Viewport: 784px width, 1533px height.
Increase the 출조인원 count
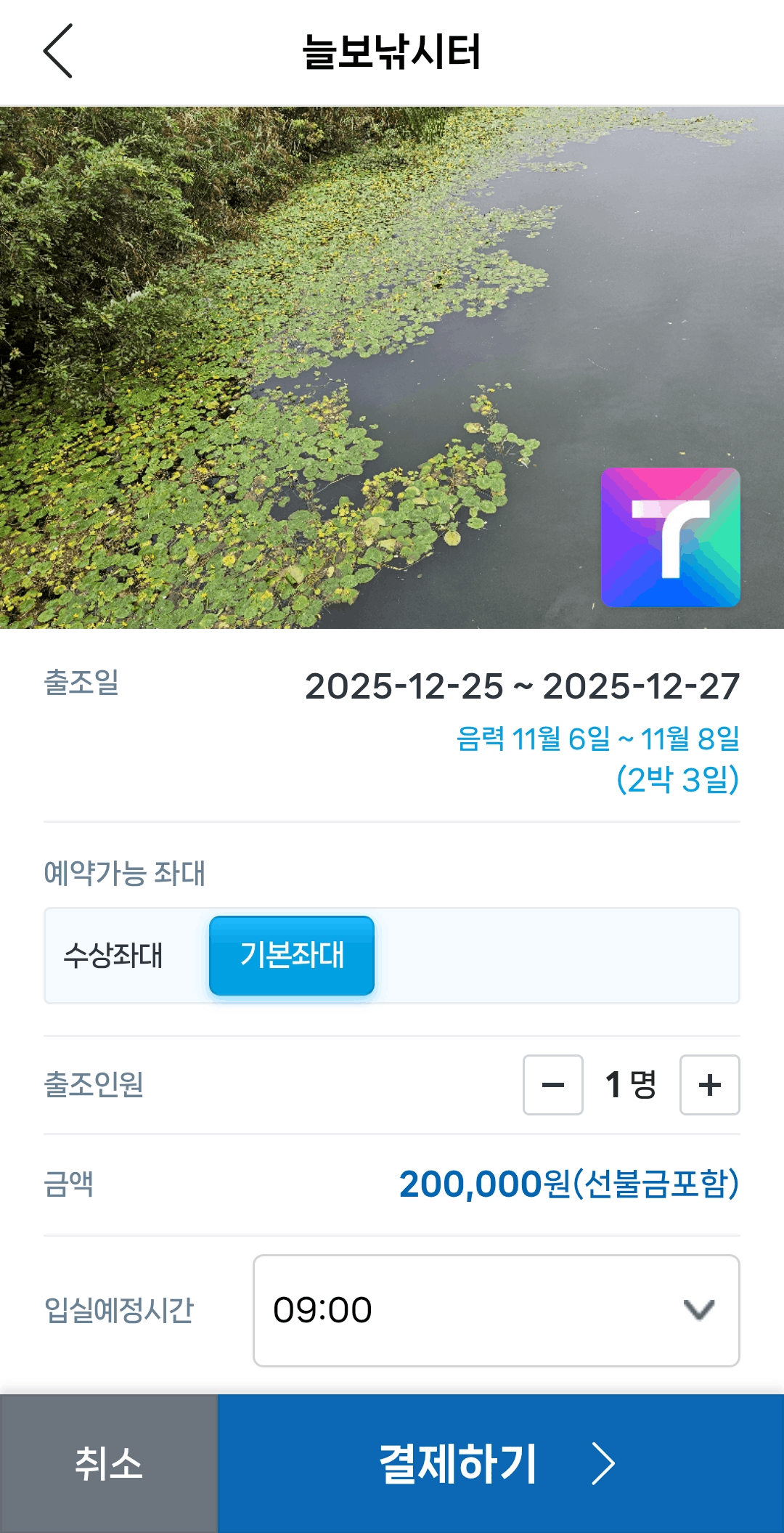710,1085
